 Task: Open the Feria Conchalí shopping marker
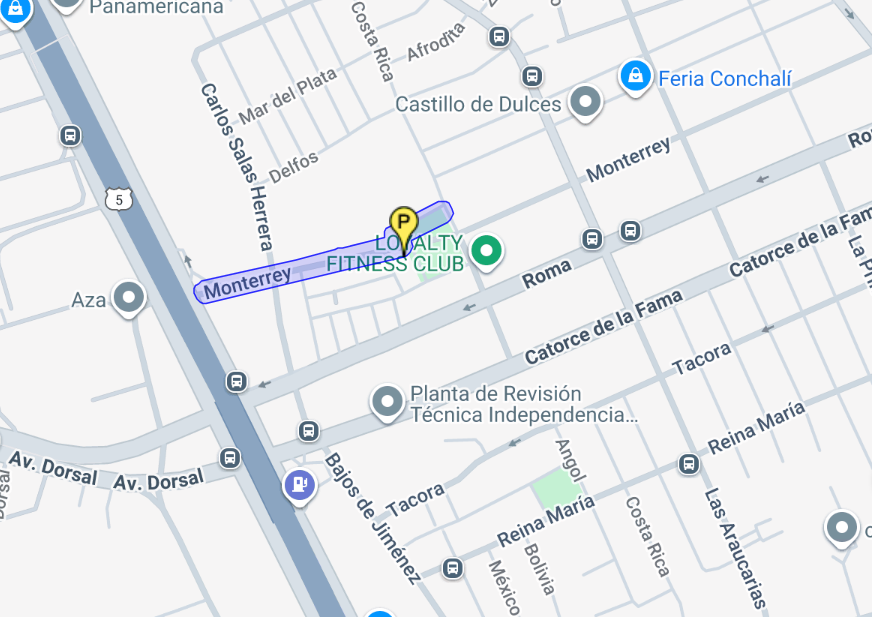(635, 75)
